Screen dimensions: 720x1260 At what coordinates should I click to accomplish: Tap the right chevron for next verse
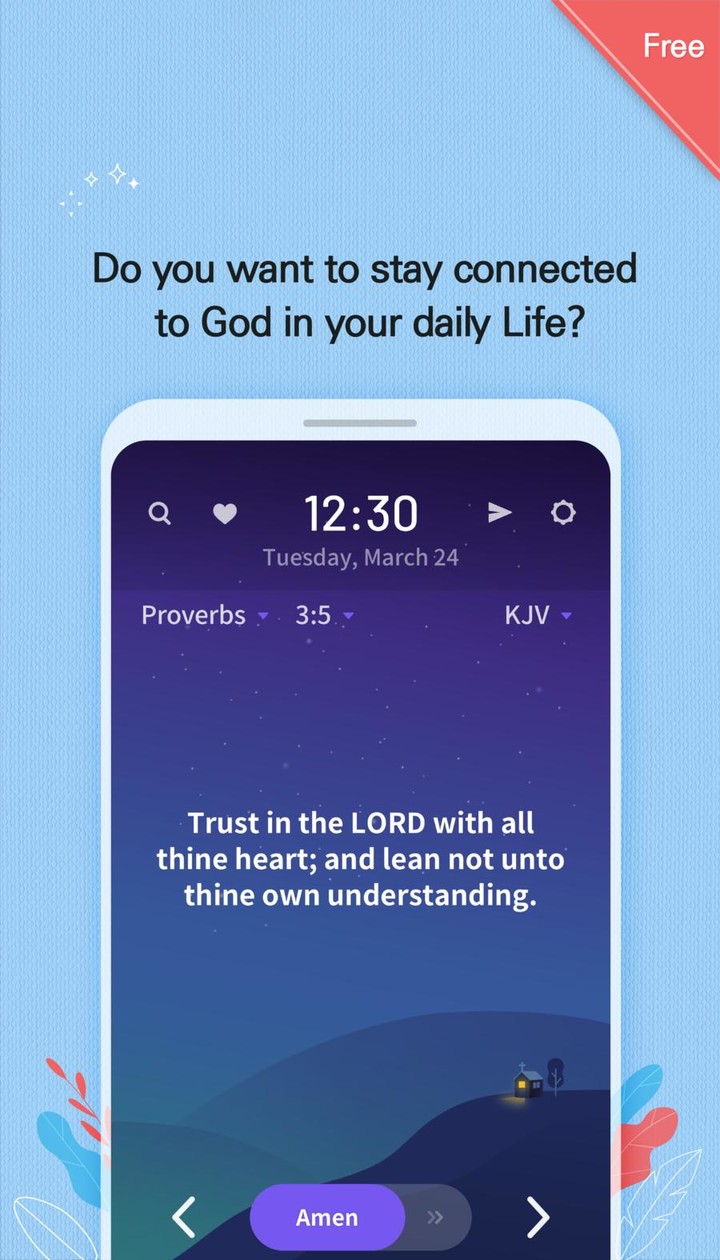tap(537, 1217)
